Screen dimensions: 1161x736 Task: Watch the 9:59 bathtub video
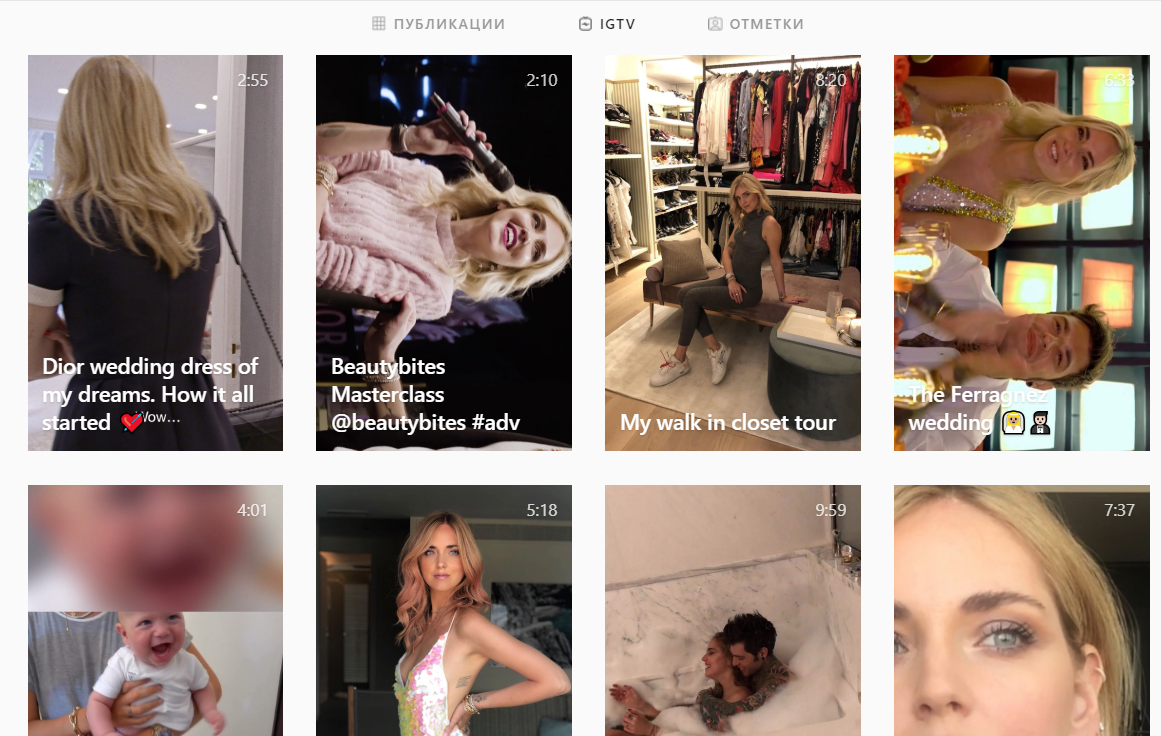(x=732, y=610)
